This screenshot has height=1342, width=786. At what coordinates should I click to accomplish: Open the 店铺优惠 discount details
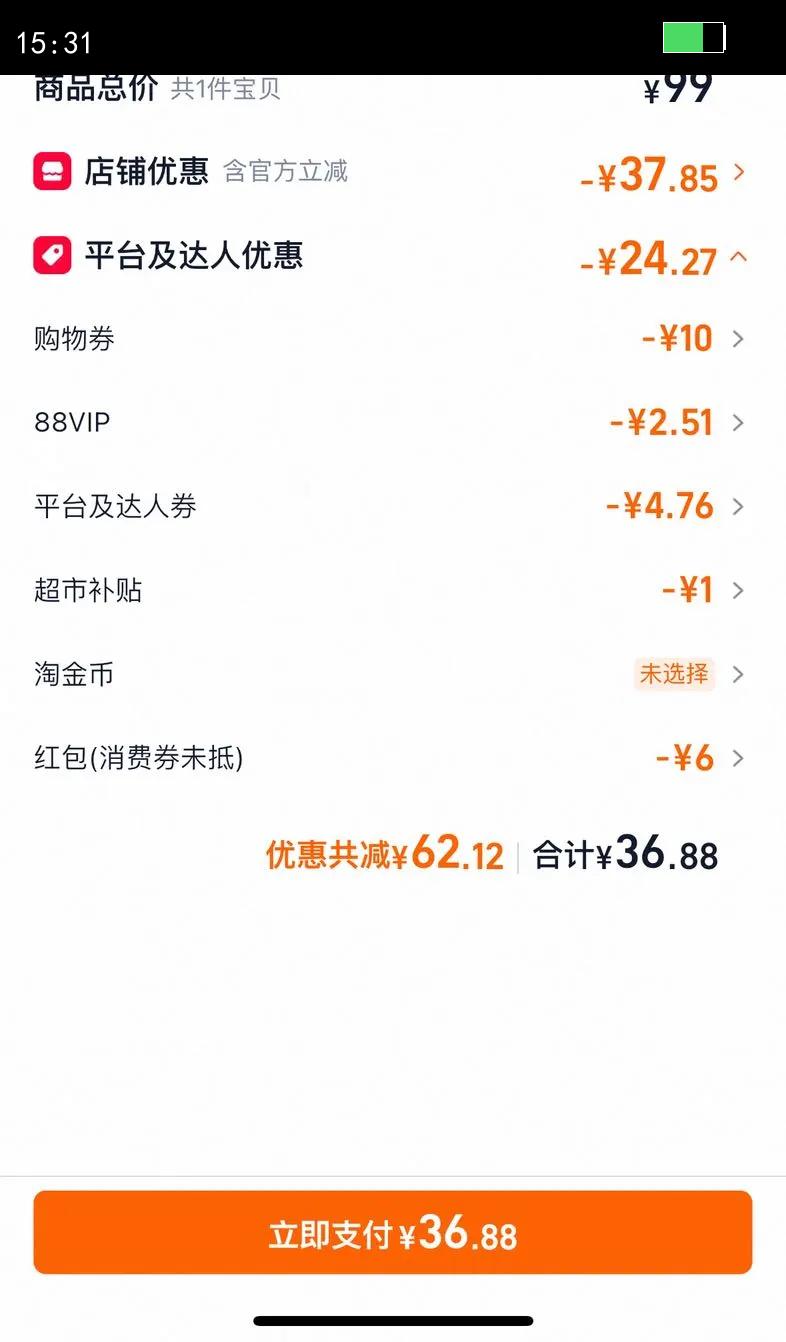[738, 173]
